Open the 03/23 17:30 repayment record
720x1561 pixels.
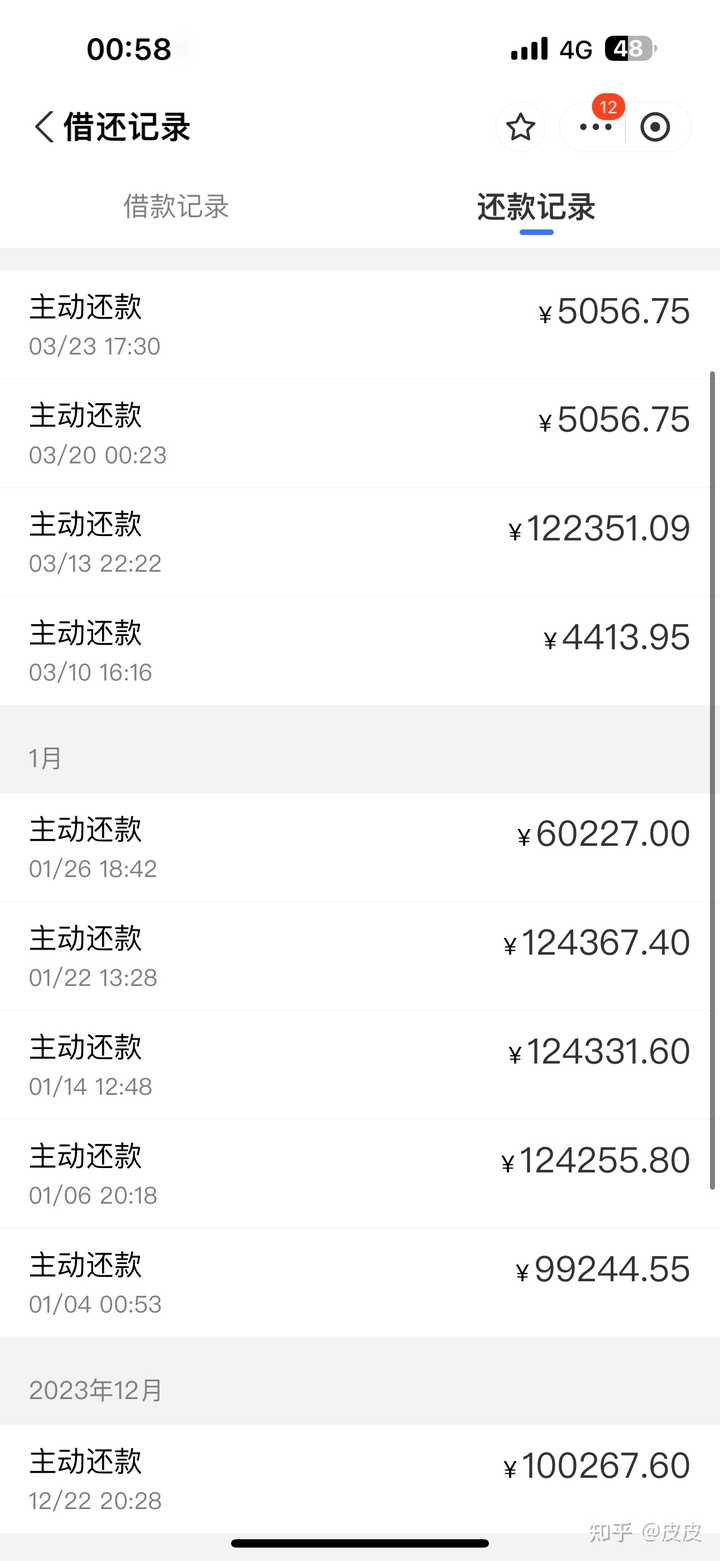point(360,324)
